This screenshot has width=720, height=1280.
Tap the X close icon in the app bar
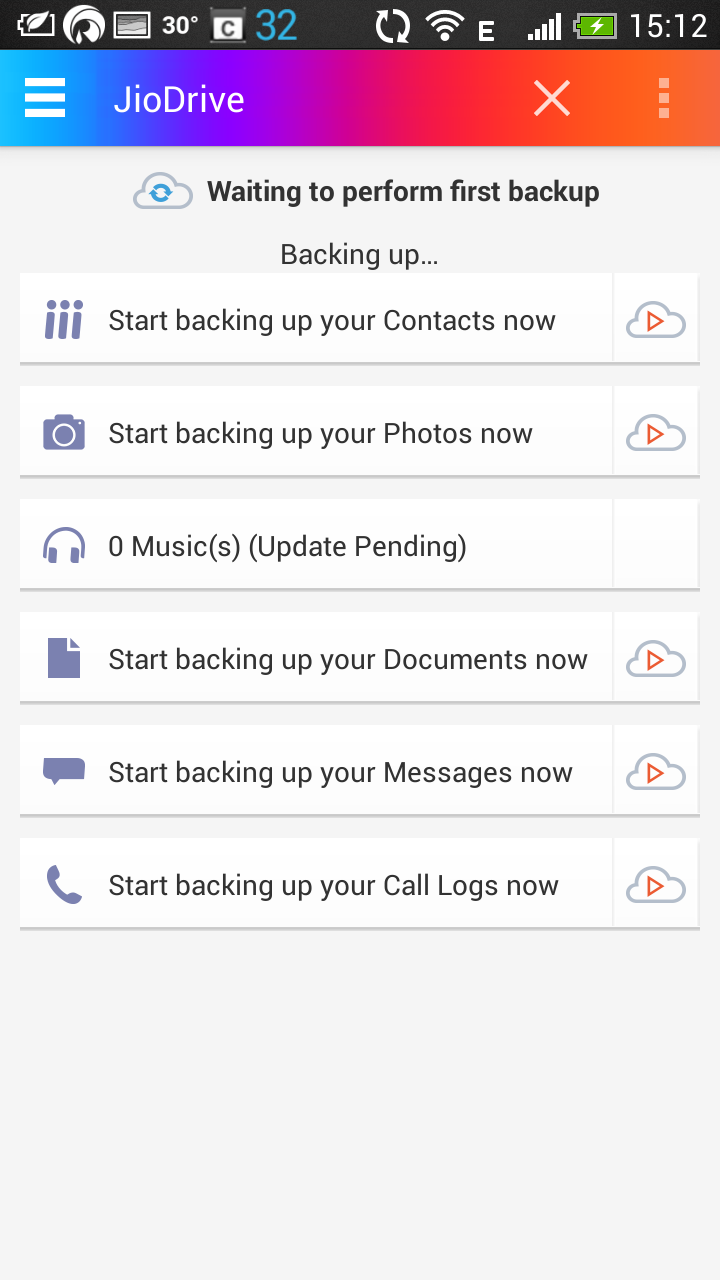551,99
